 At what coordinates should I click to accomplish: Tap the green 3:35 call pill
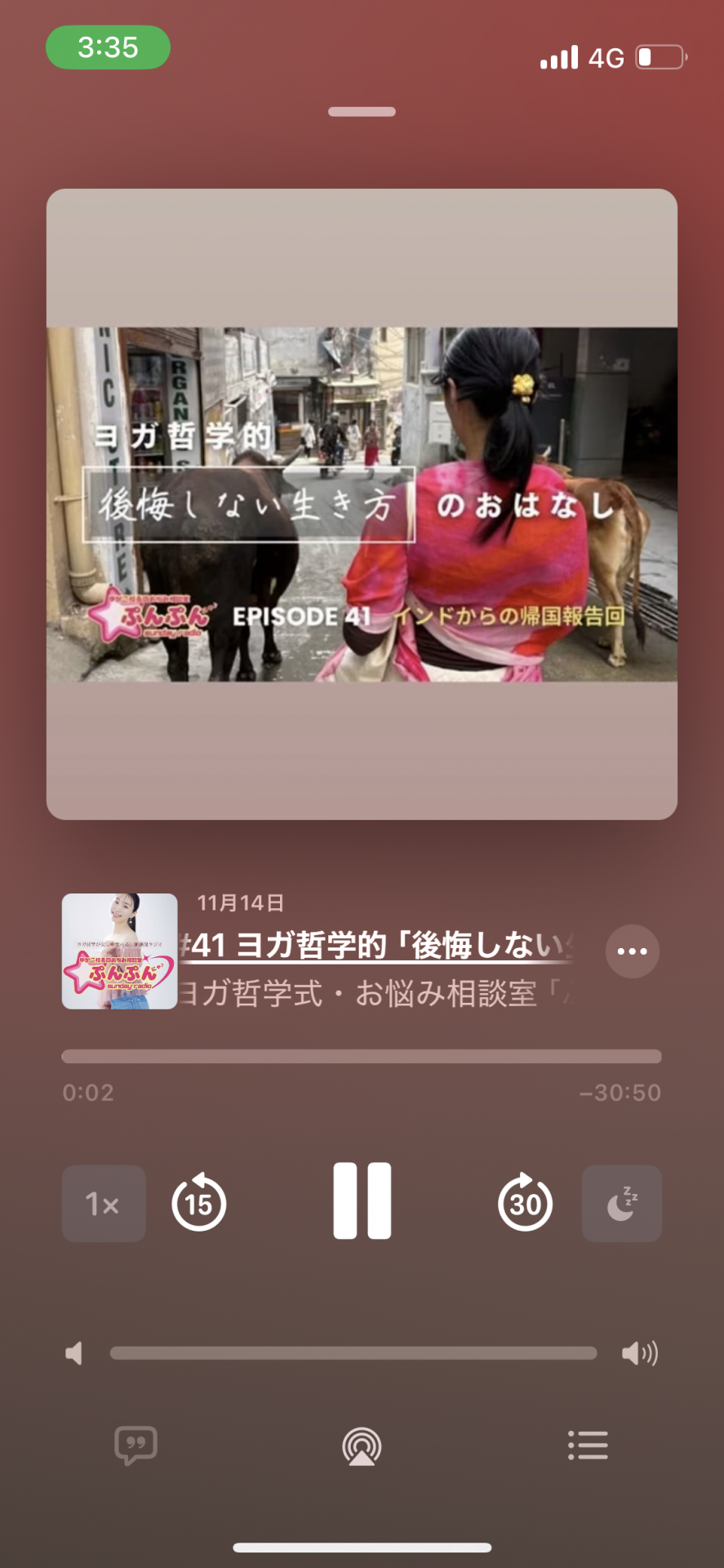108,47
